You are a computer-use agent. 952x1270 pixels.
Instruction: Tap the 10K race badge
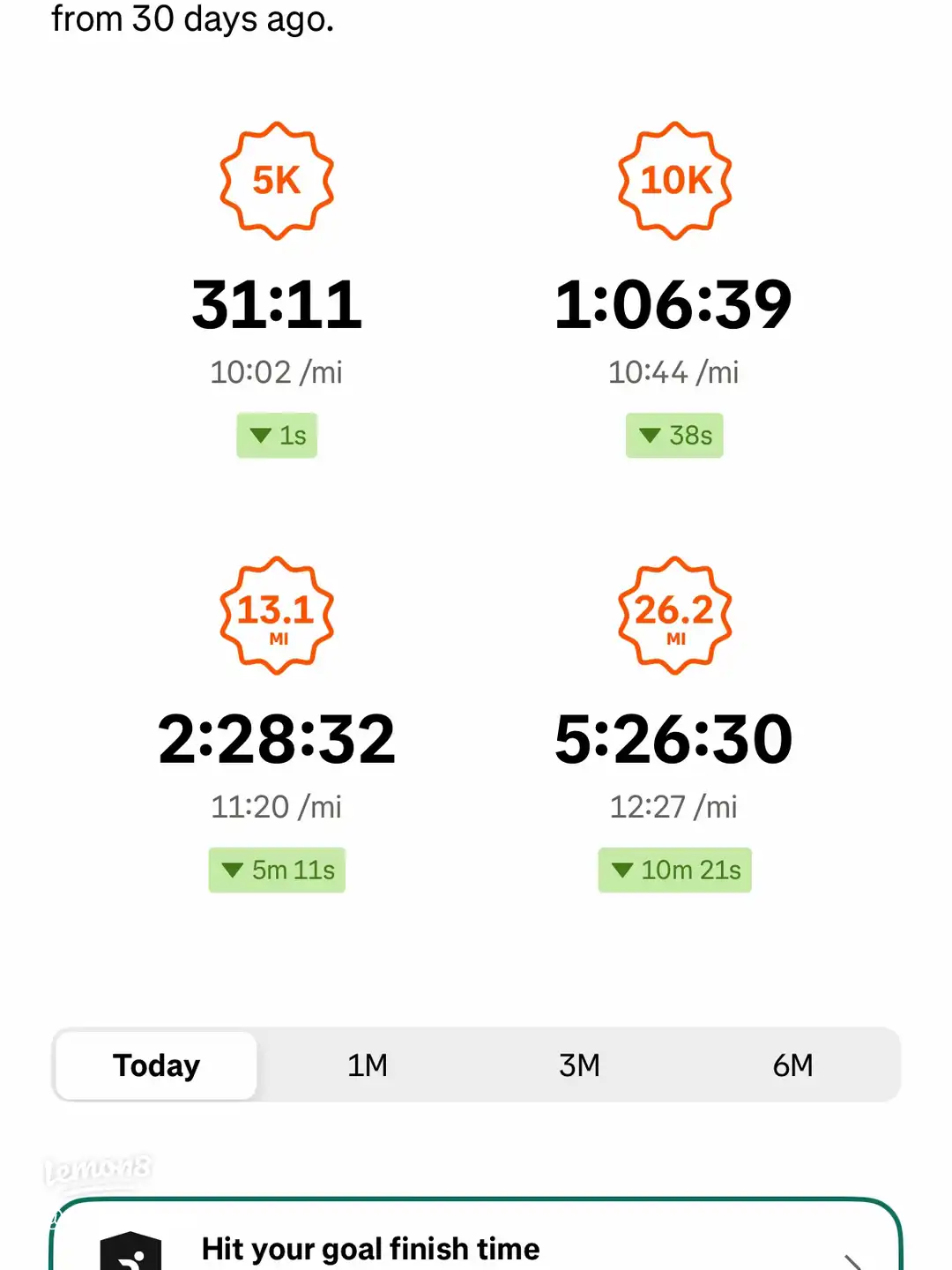(x=674, y=181)
